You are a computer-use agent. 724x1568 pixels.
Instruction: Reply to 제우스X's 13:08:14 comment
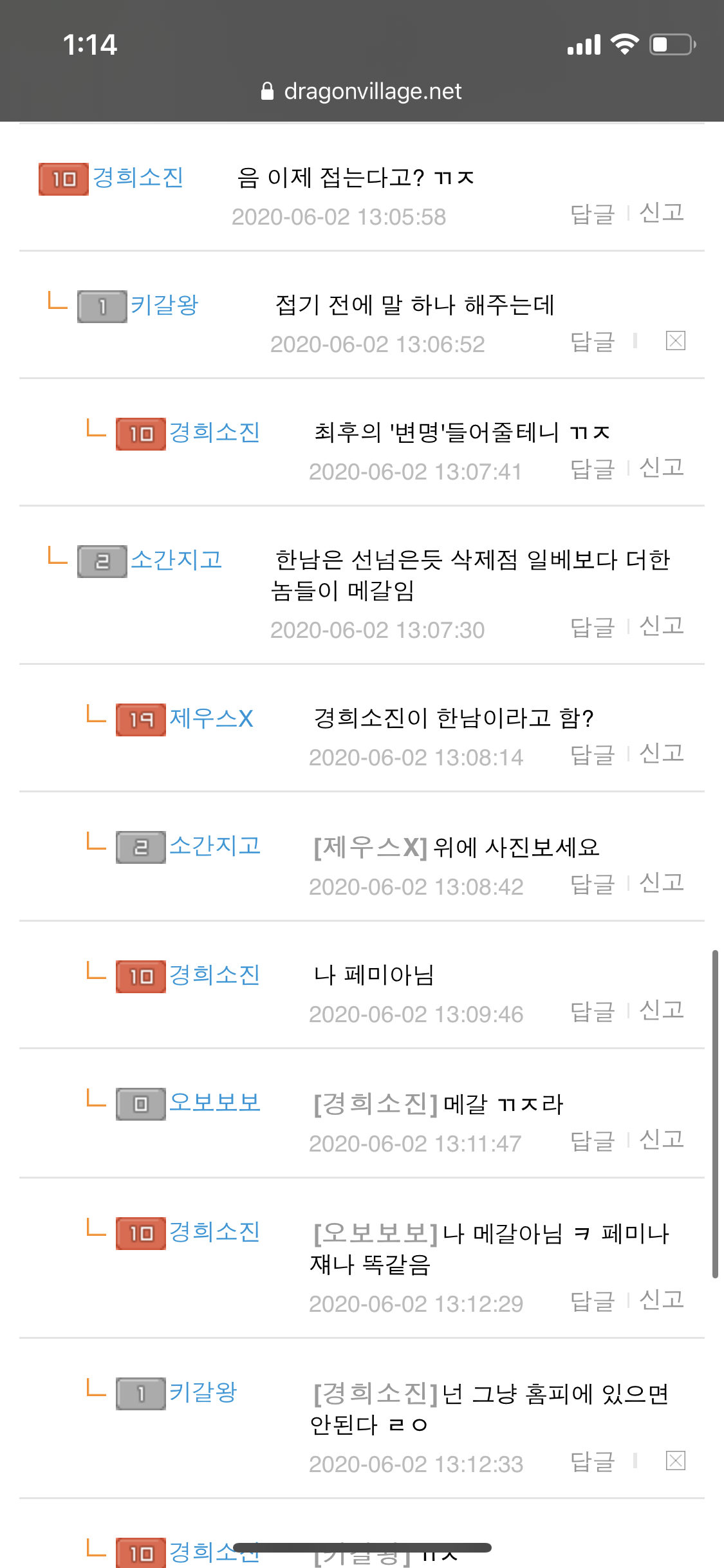point(592,754)
